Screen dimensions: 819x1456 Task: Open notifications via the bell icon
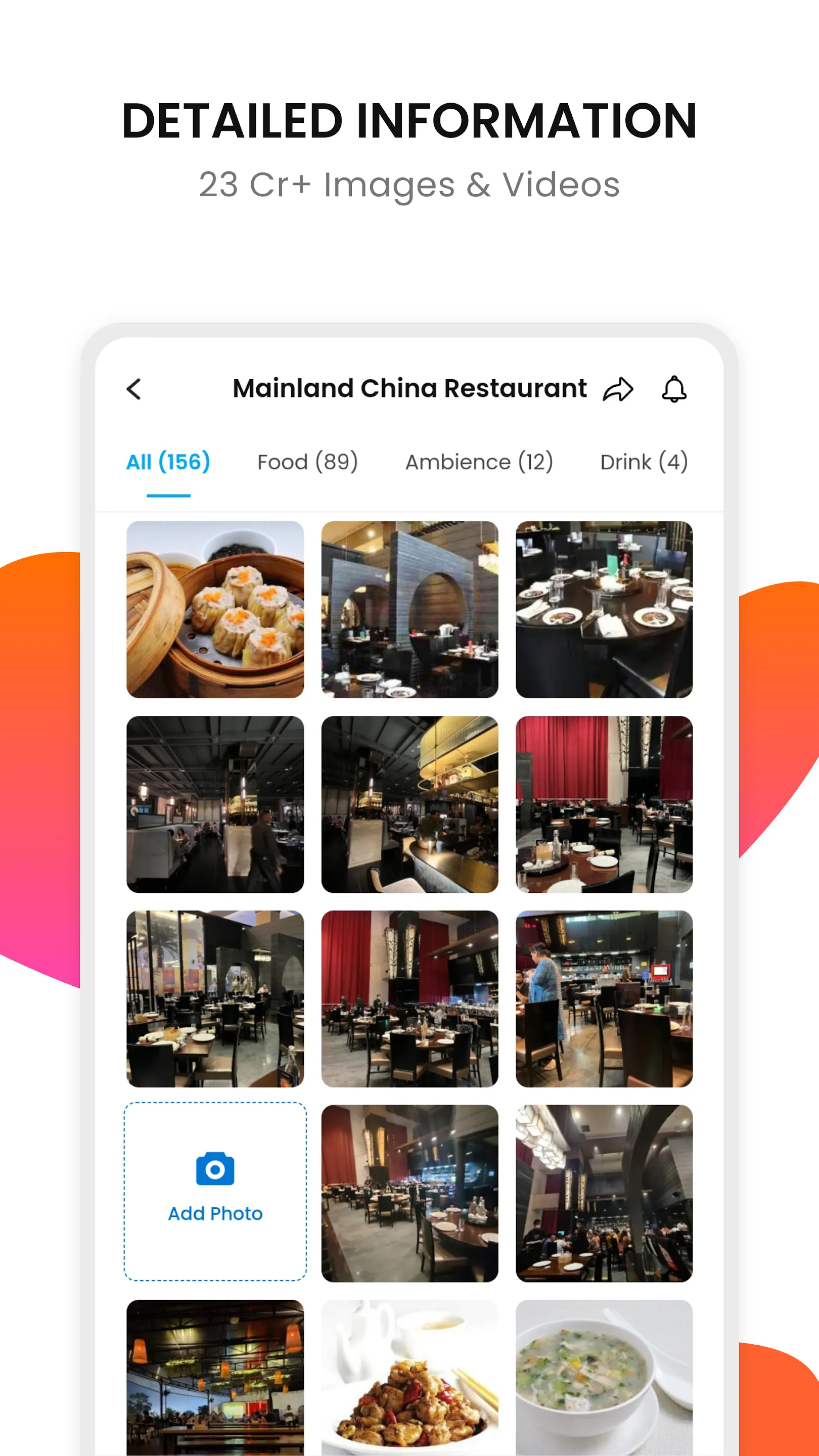click(674, 389)
